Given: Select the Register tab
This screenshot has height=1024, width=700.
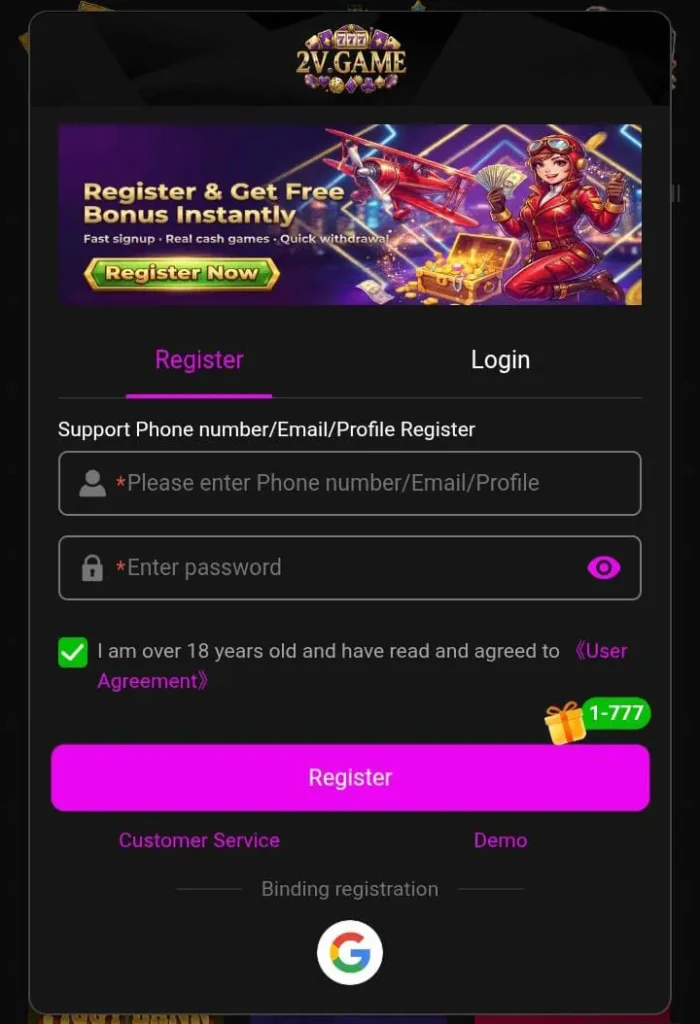Looking at the screenshot, I should pos(199,360).
